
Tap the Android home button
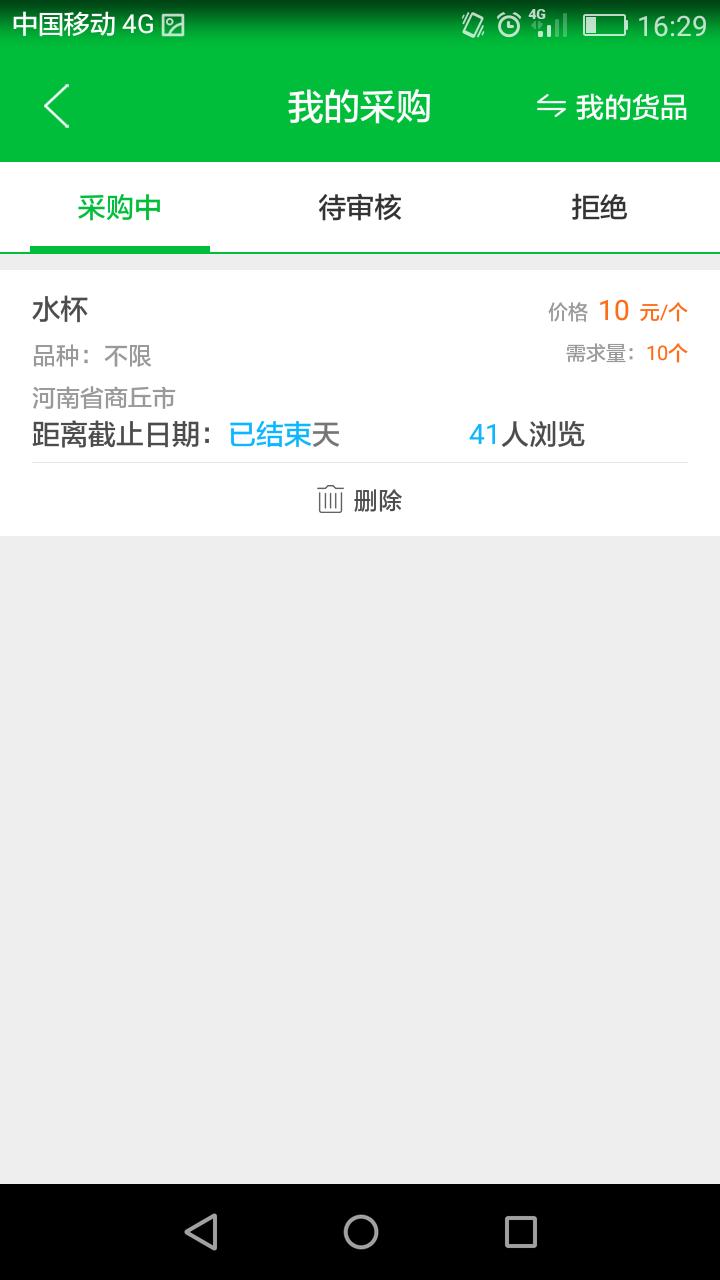[x=360, y=1232]
